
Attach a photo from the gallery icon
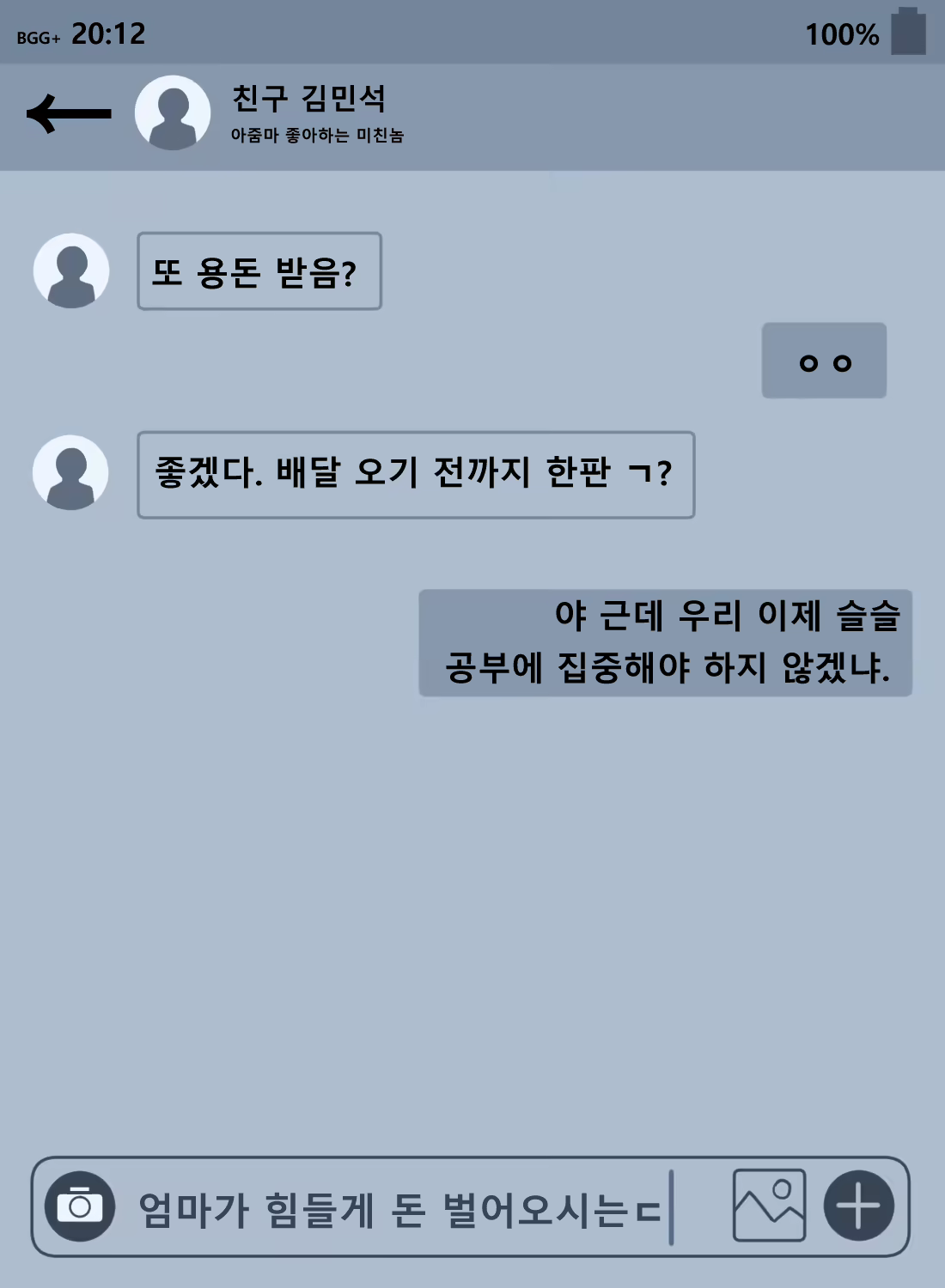(769, 1206)
